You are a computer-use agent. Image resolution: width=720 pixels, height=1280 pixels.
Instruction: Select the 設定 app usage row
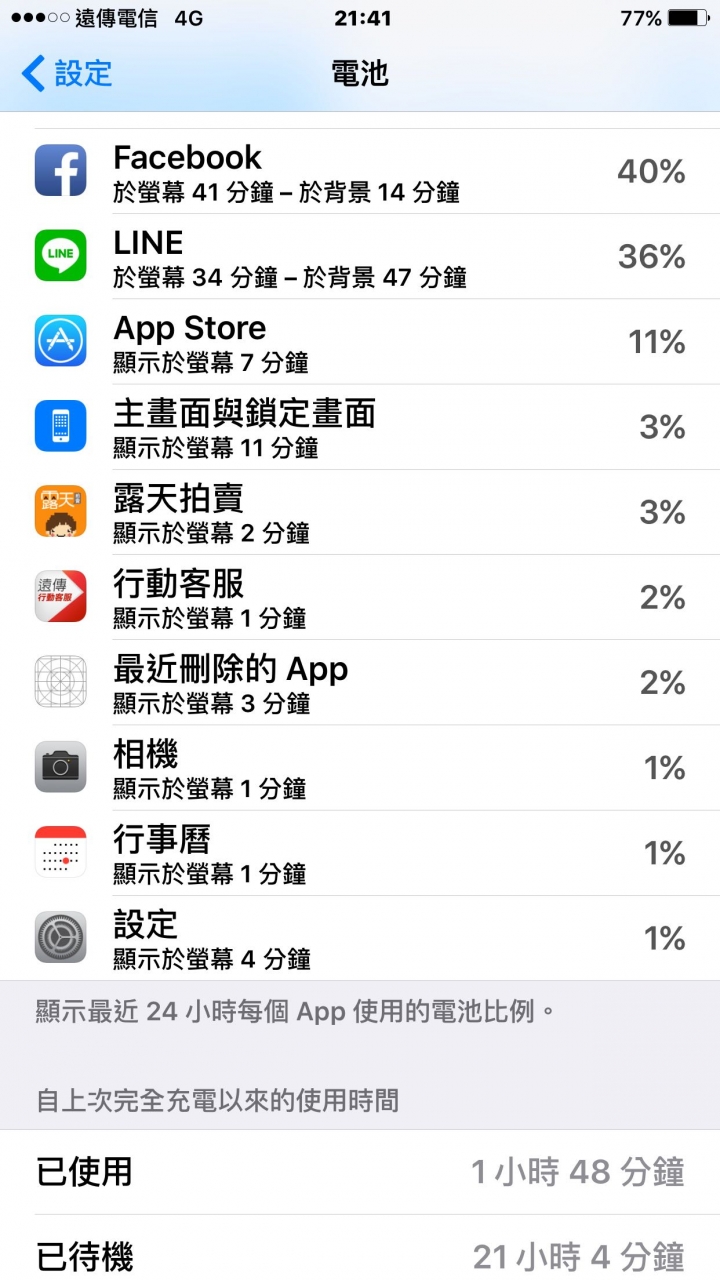(x=360, y=937)
